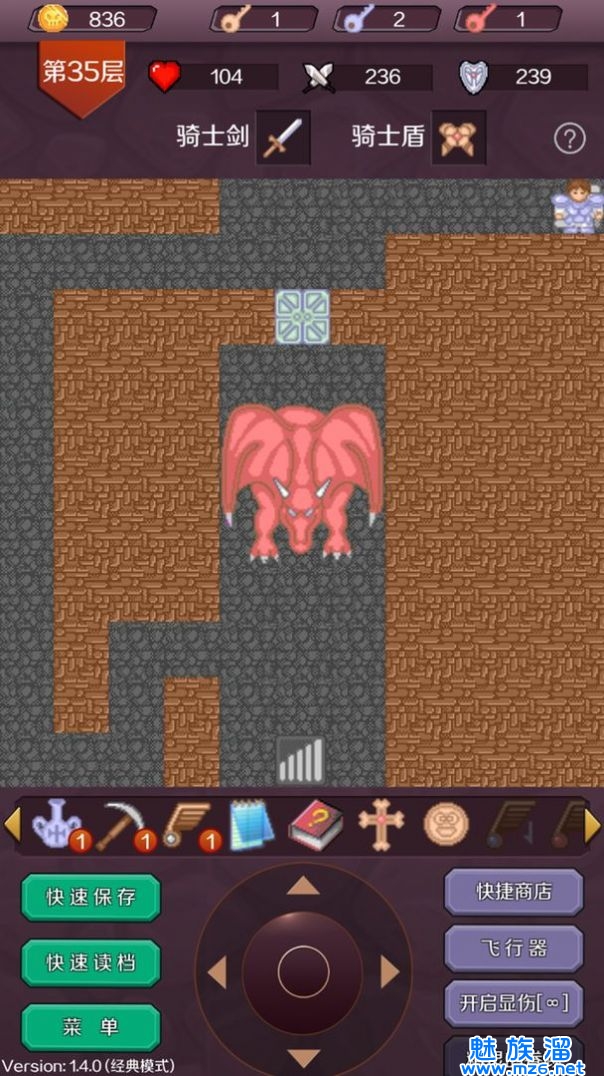Use the holy water bottle item
This screenshot has height=1076, width=604.
click(53, 826)
